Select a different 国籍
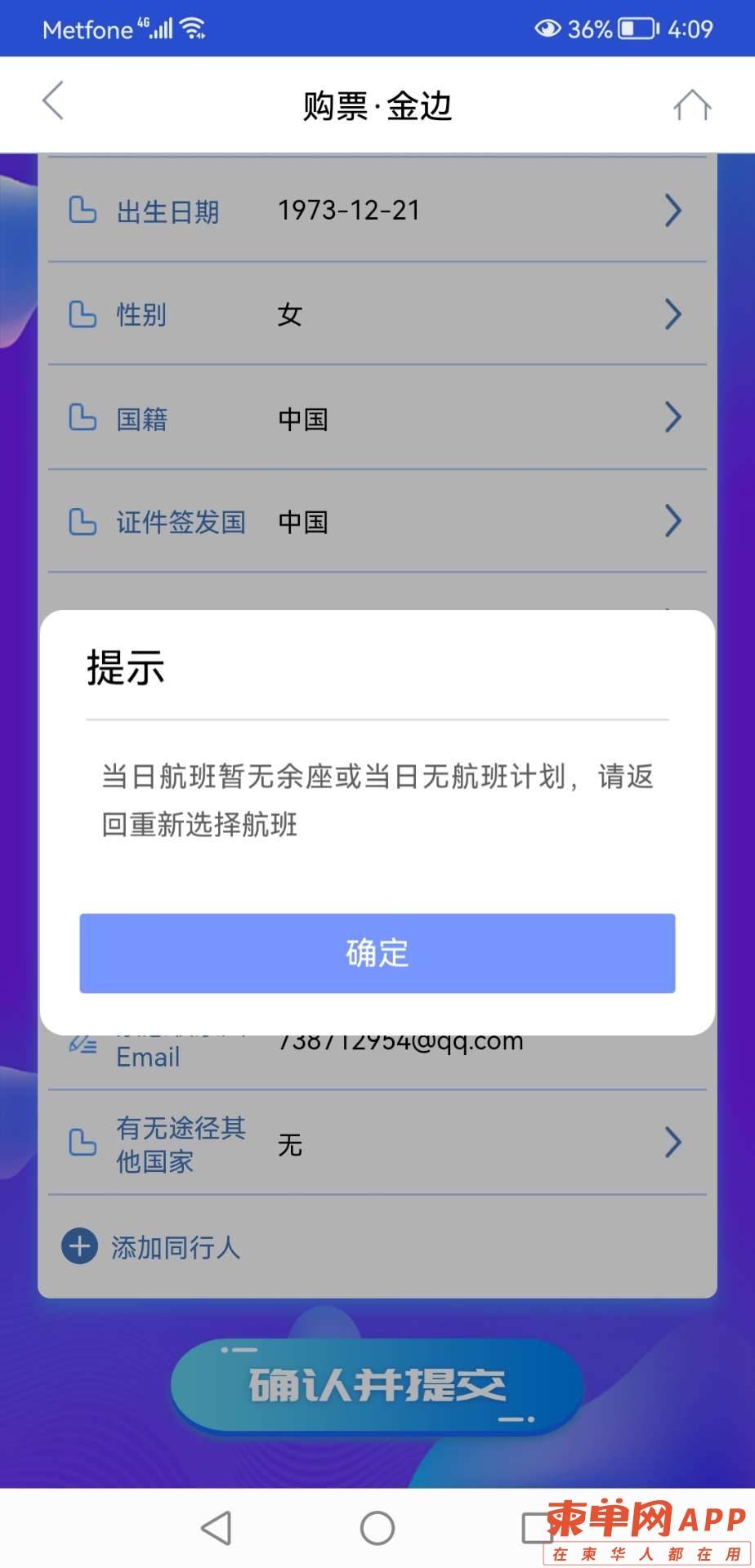 point(377,418)
